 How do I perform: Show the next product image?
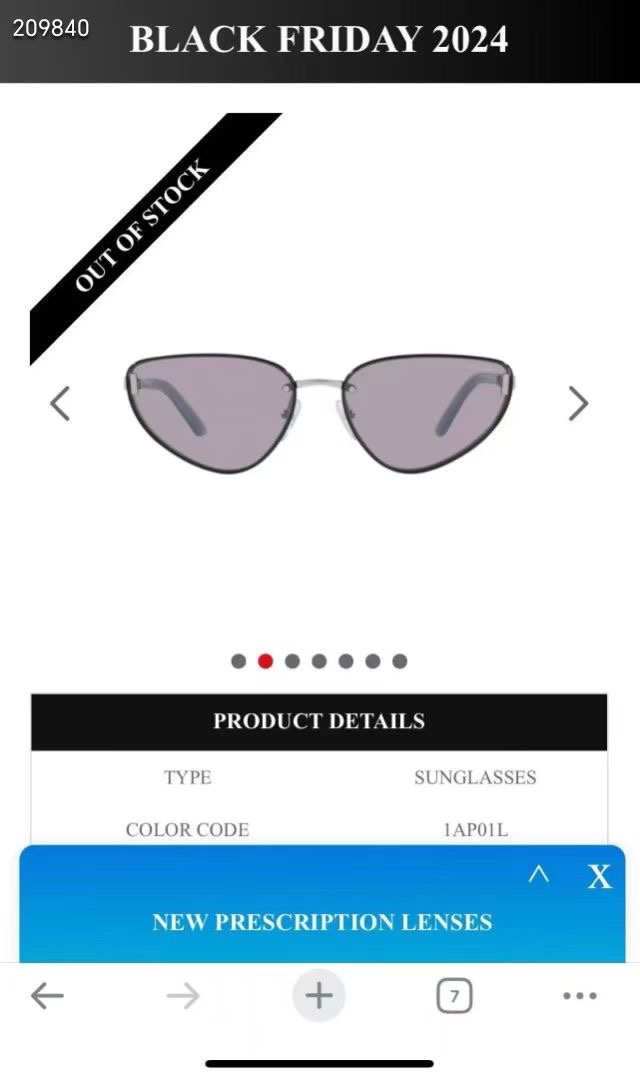tap(578, 403)
